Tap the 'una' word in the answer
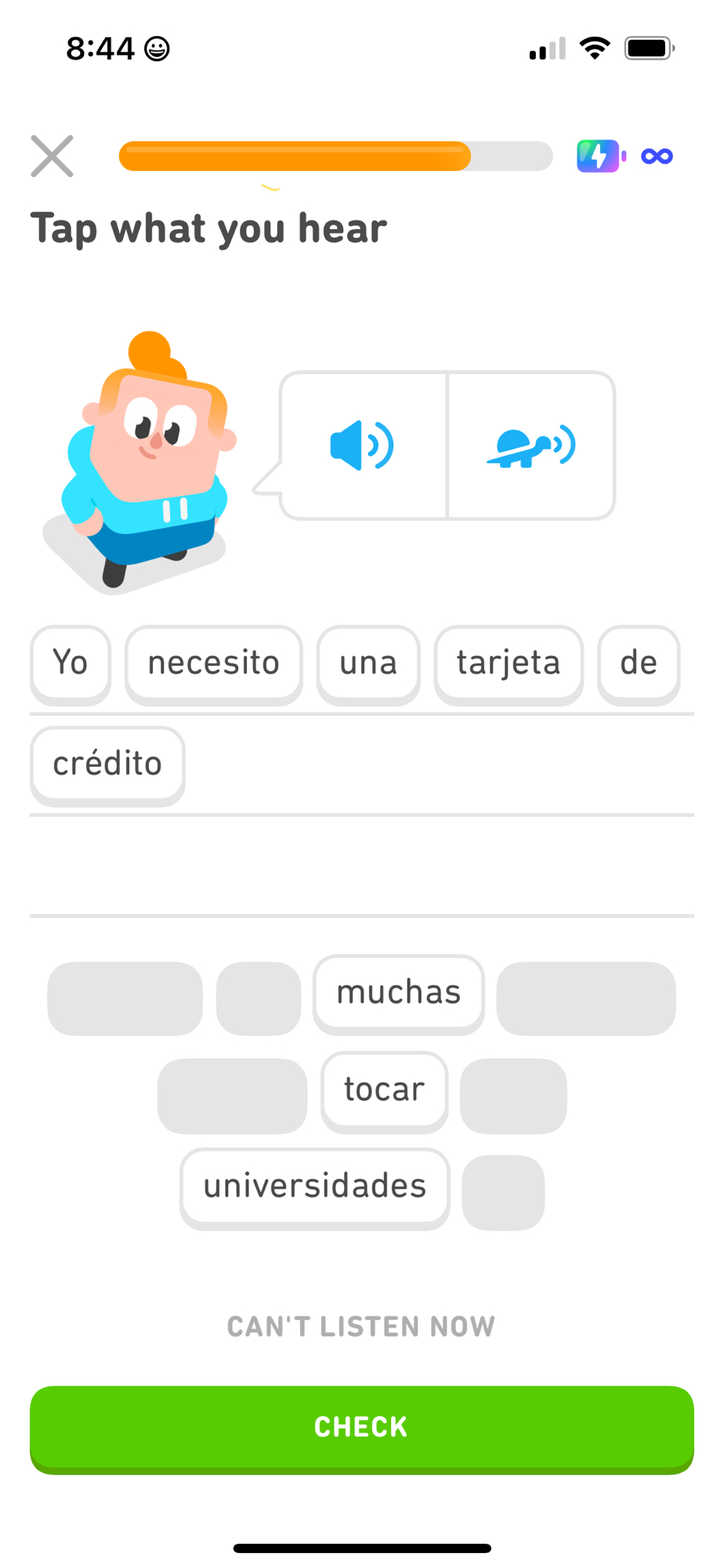Viewport: 724px width, 1568px height. click(x=368, y=663)
